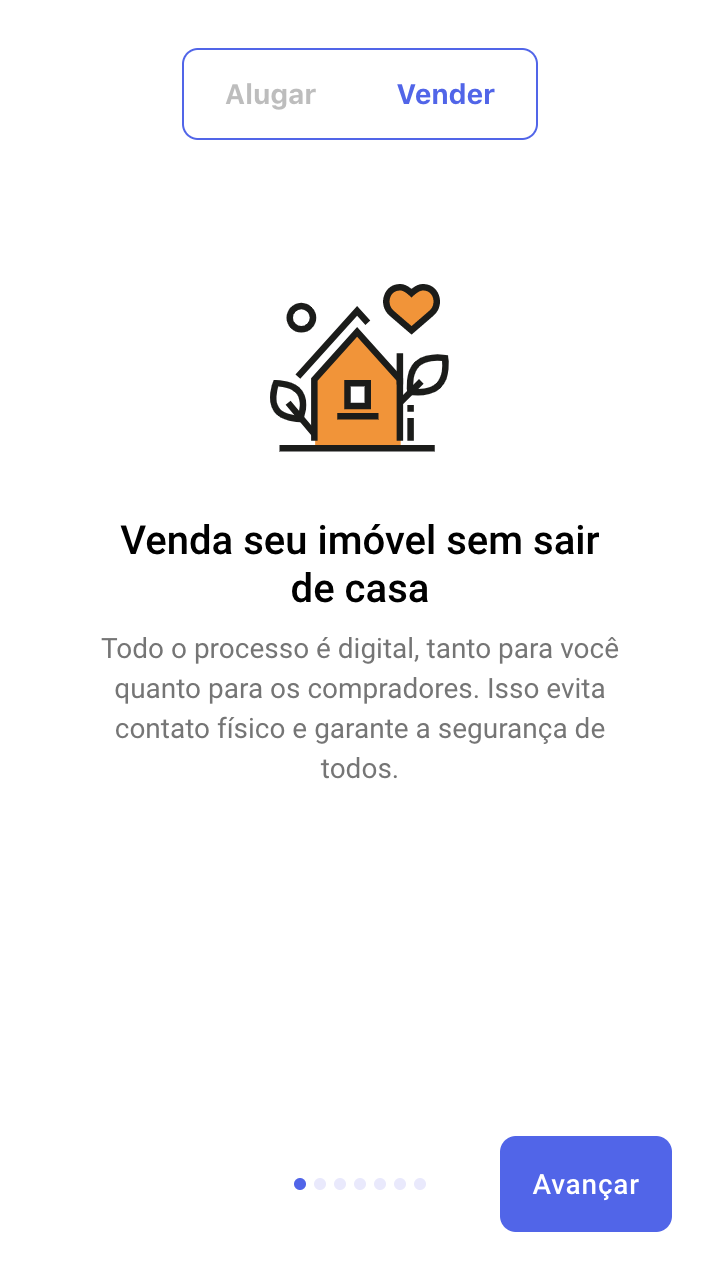Tap the Avançar button
This screenshot has width=718, height=1276.
(x=586, y=1184)
